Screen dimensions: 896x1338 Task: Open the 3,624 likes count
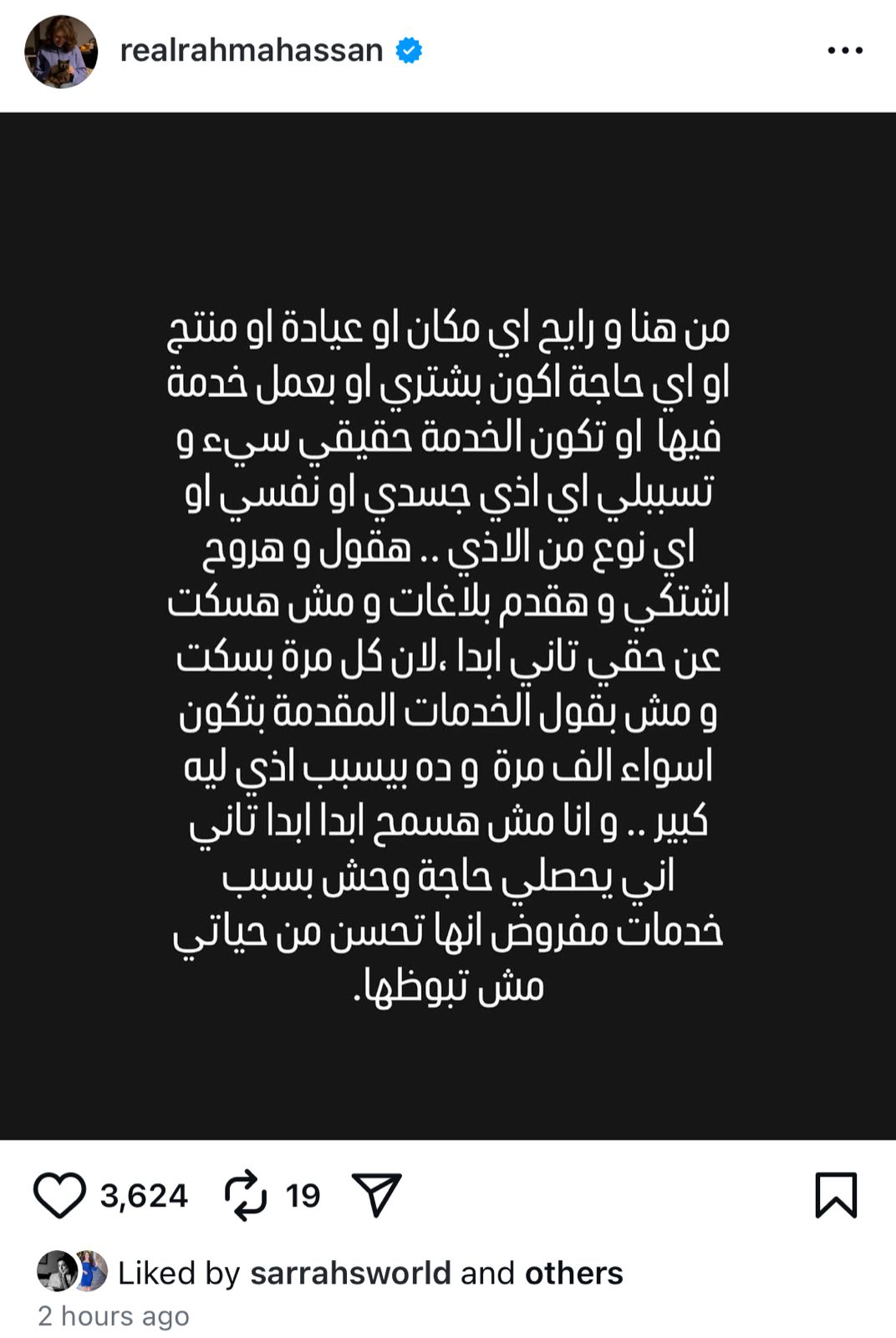[144, 1196]
